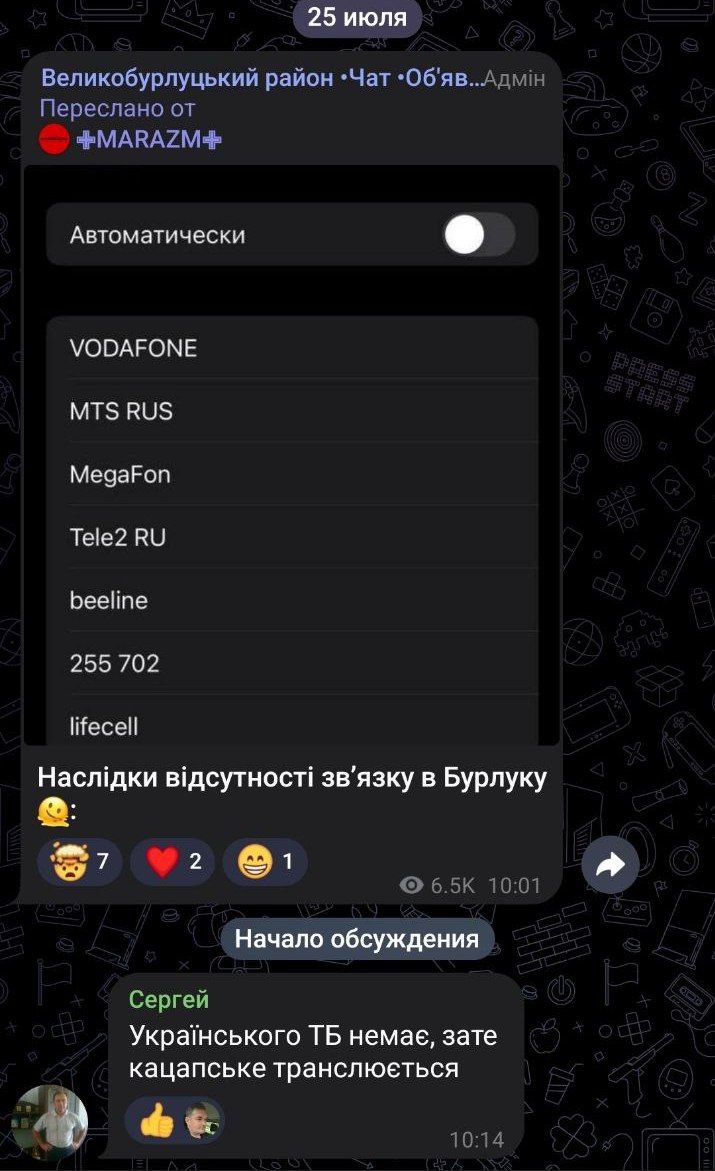Add the grinning face reaction with 1
This screenshot has width=715, height=1171.
pos(264,861)
